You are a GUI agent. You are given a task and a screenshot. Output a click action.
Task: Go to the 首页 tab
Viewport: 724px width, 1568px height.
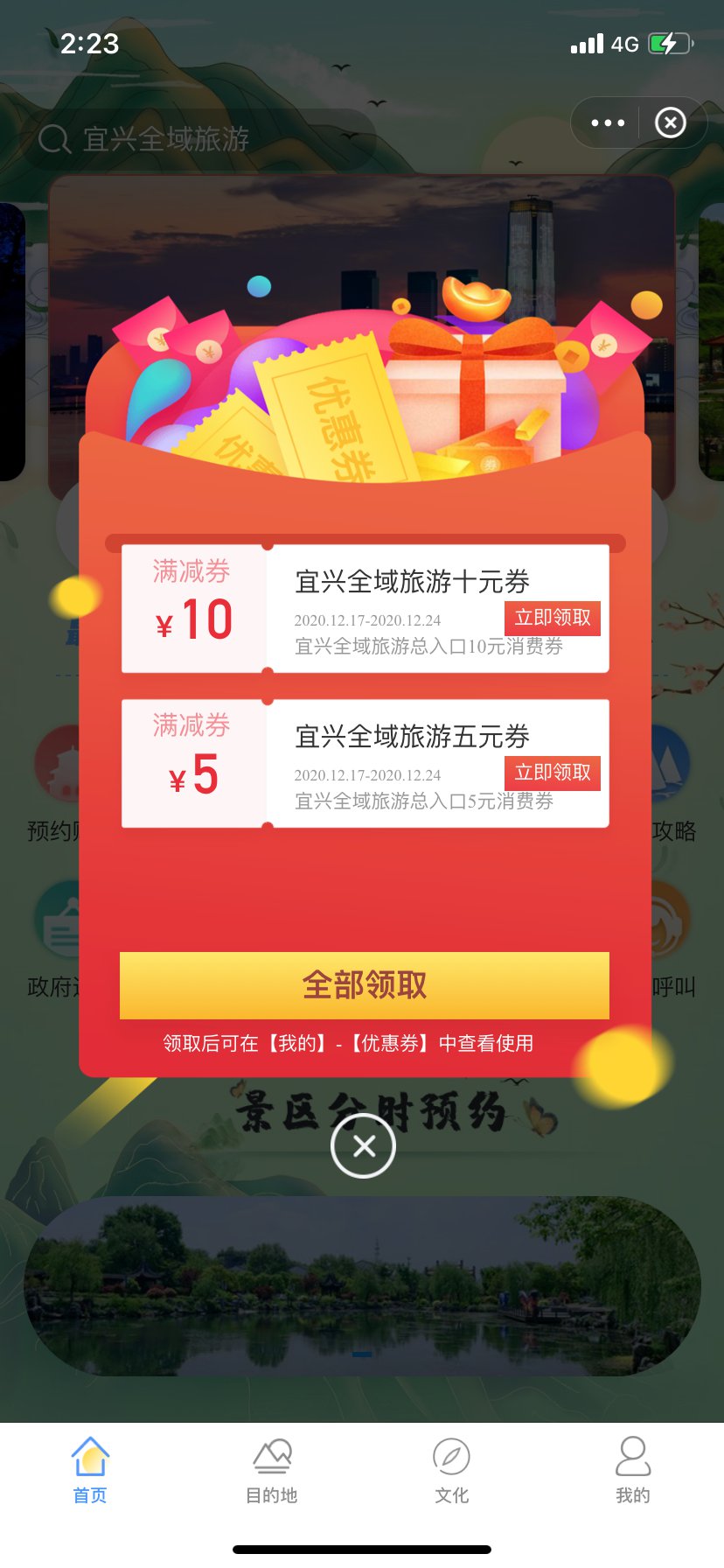click(90, 1470)
